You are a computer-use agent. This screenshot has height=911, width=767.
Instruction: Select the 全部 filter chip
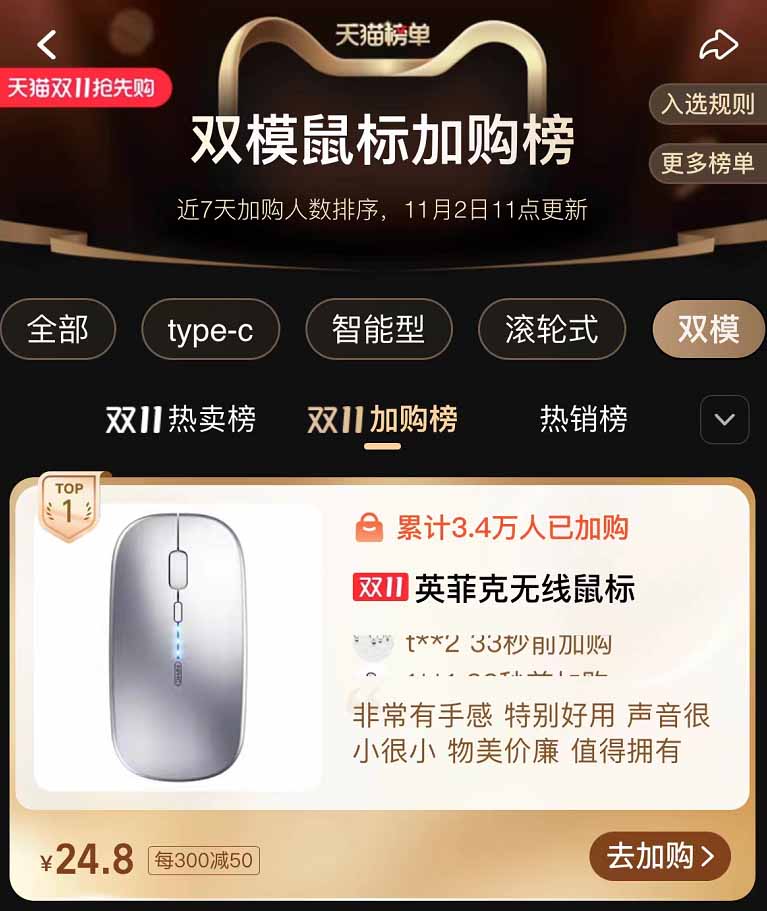[58, 329]
